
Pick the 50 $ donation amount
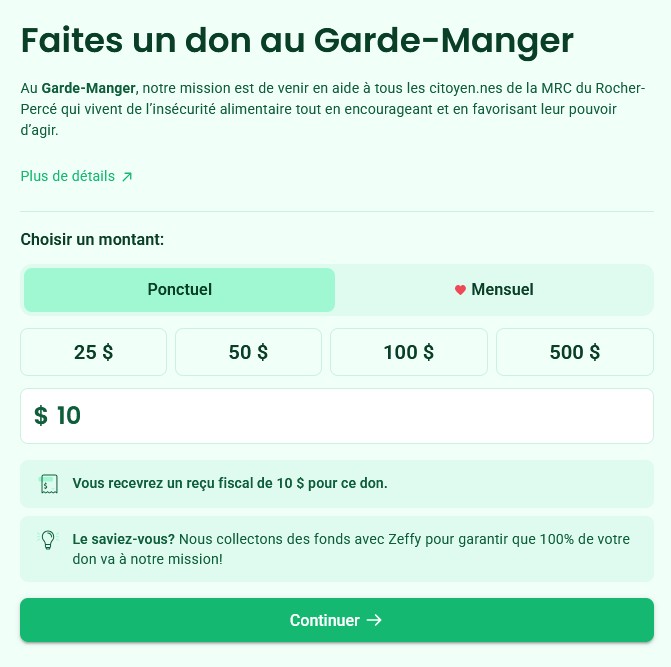point(248,352)
